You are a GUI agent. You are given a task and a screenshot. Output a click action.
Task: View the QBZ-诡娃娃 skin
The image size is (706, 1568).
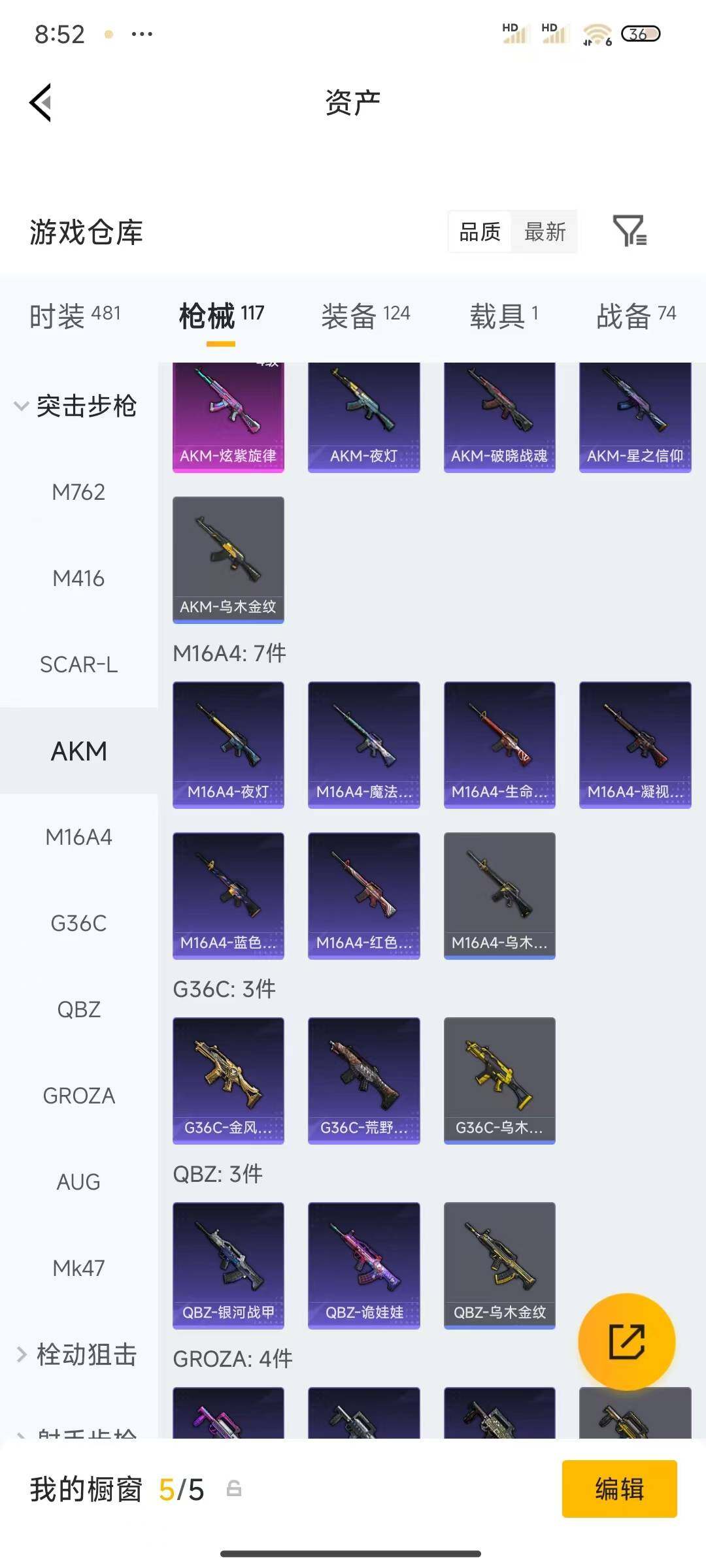click(x=363, y=1266)
